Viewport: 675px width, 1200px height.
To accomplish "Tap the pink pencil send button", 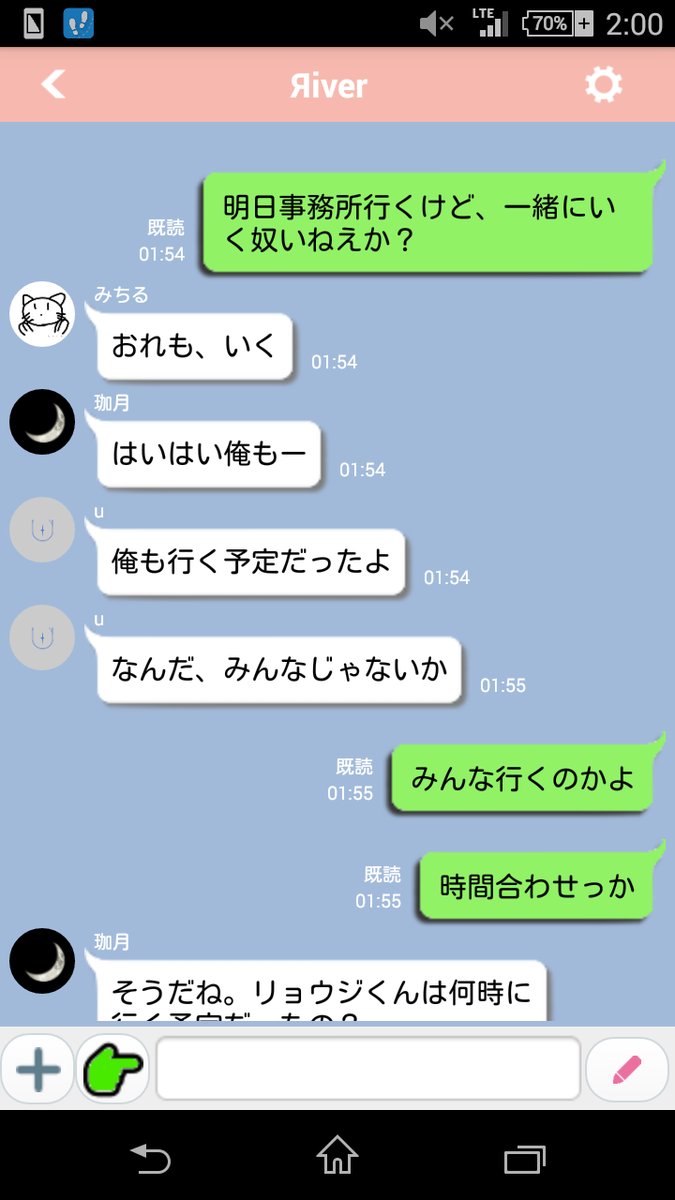I will pyautogui.click(x=626, y=1069).
